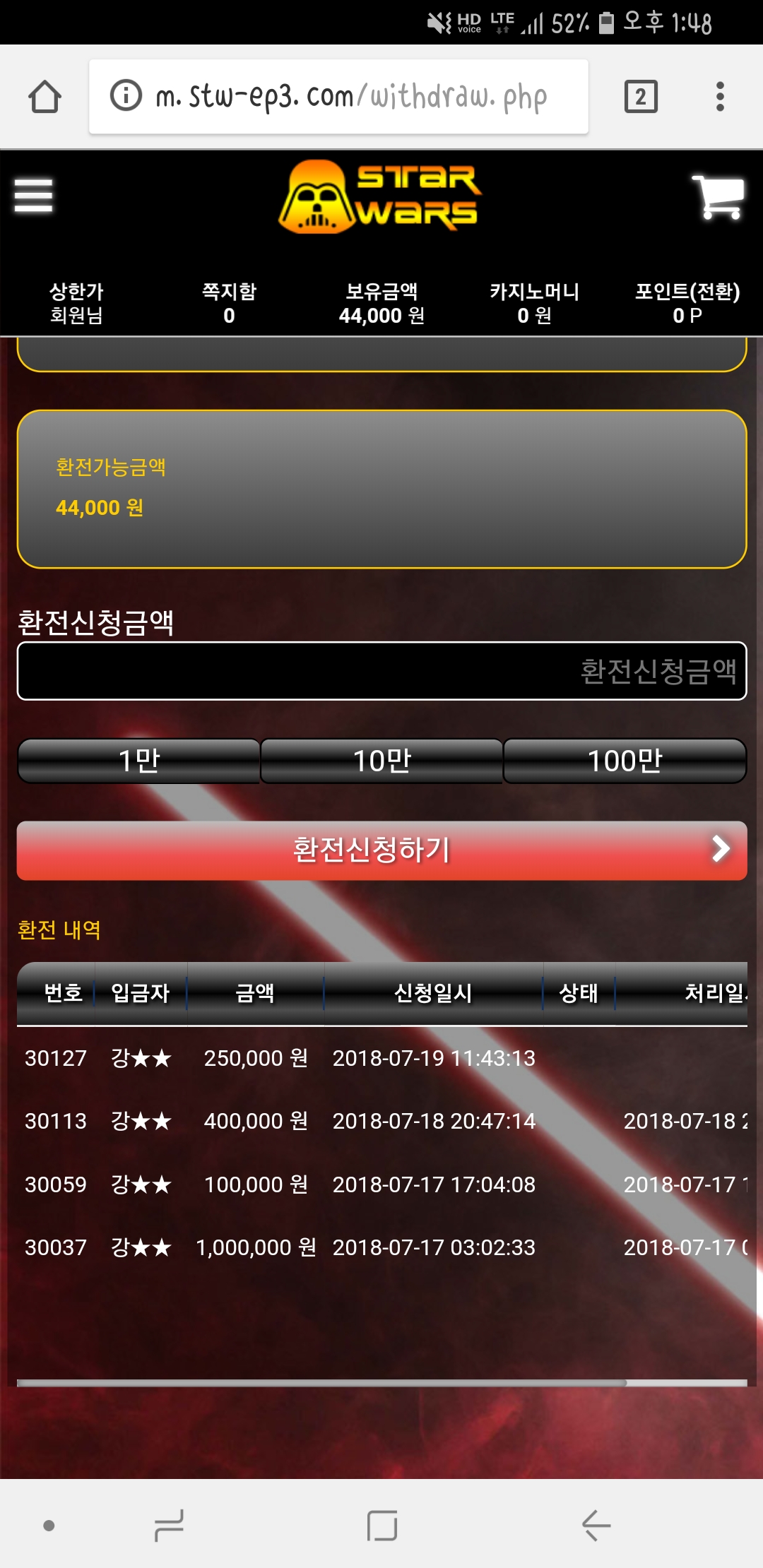Tap the URL address bar
Image resolution: width=763 pixels, height=1568 pixels.
[x=338, y=97]
